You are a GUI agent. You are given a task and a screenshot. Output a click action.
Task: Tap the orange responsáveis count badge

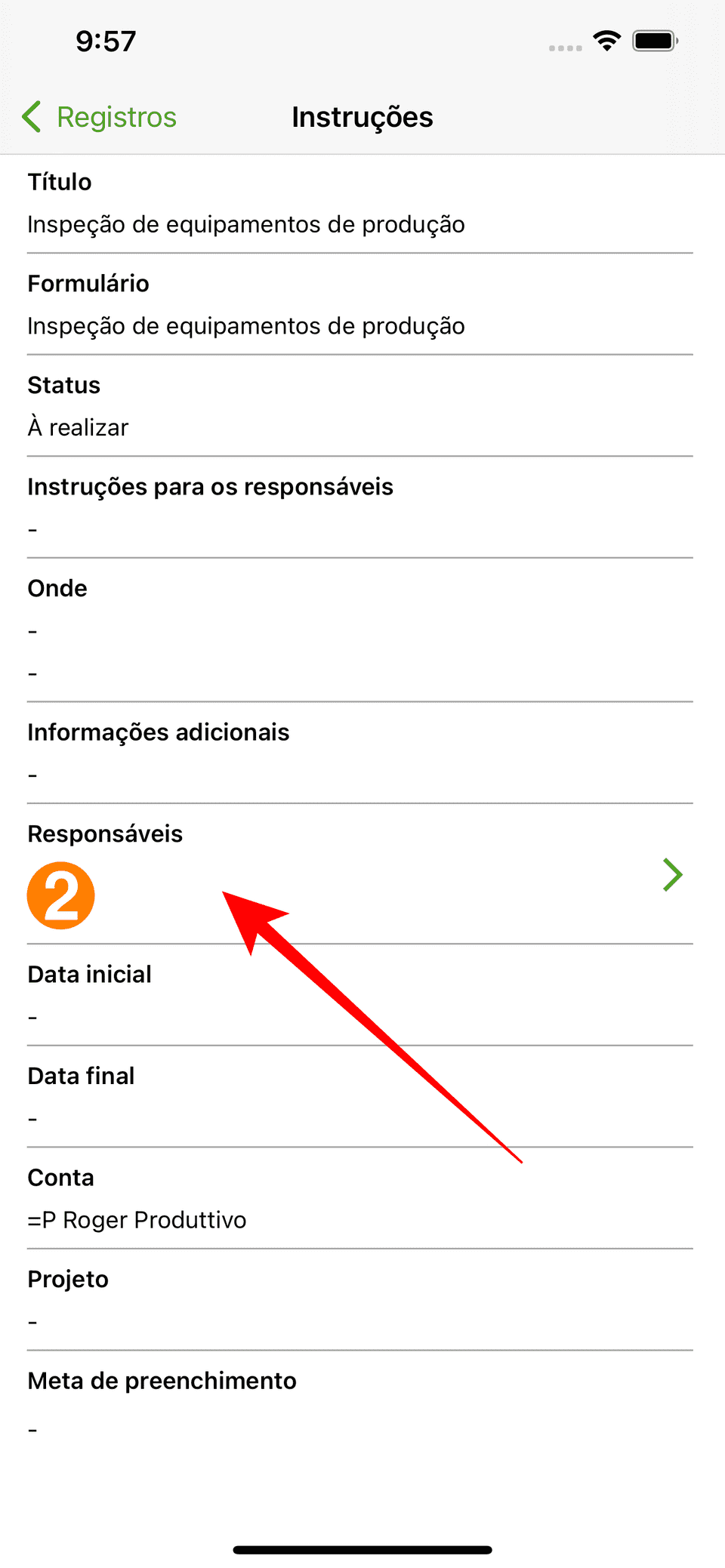pyautogui.click(x=61, y=895)
